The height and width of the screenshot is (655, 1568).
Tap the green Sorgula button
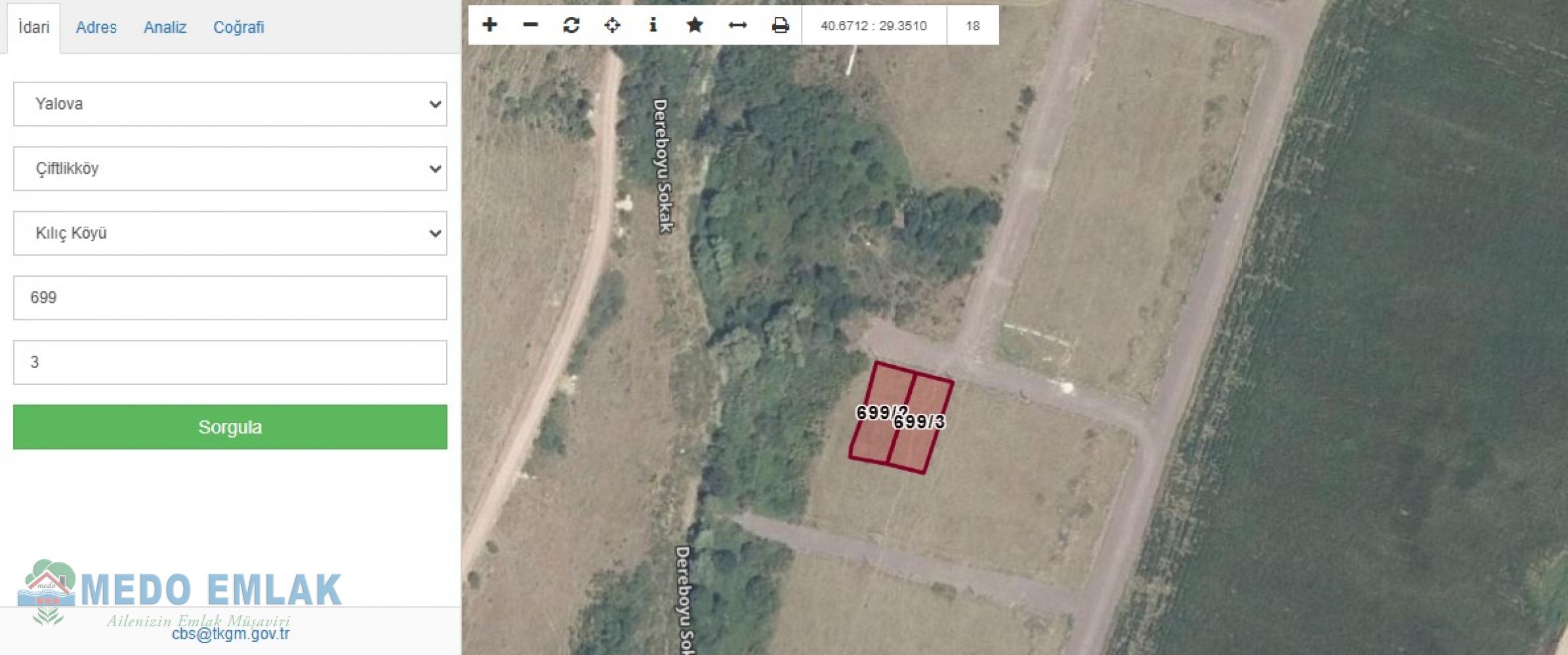pos(230,427)
